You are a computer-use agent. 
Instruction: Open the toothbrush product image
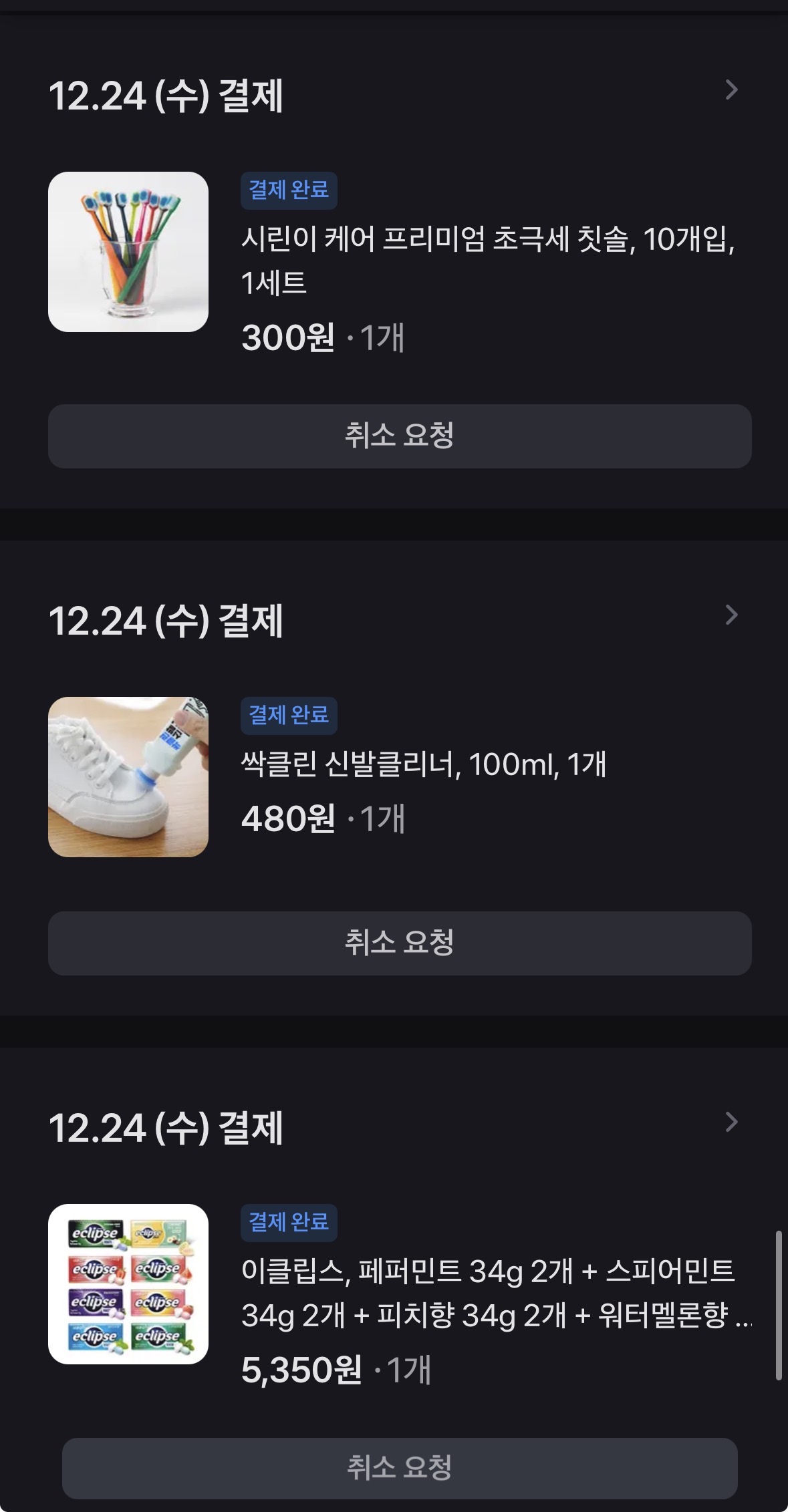coord(128,252)
